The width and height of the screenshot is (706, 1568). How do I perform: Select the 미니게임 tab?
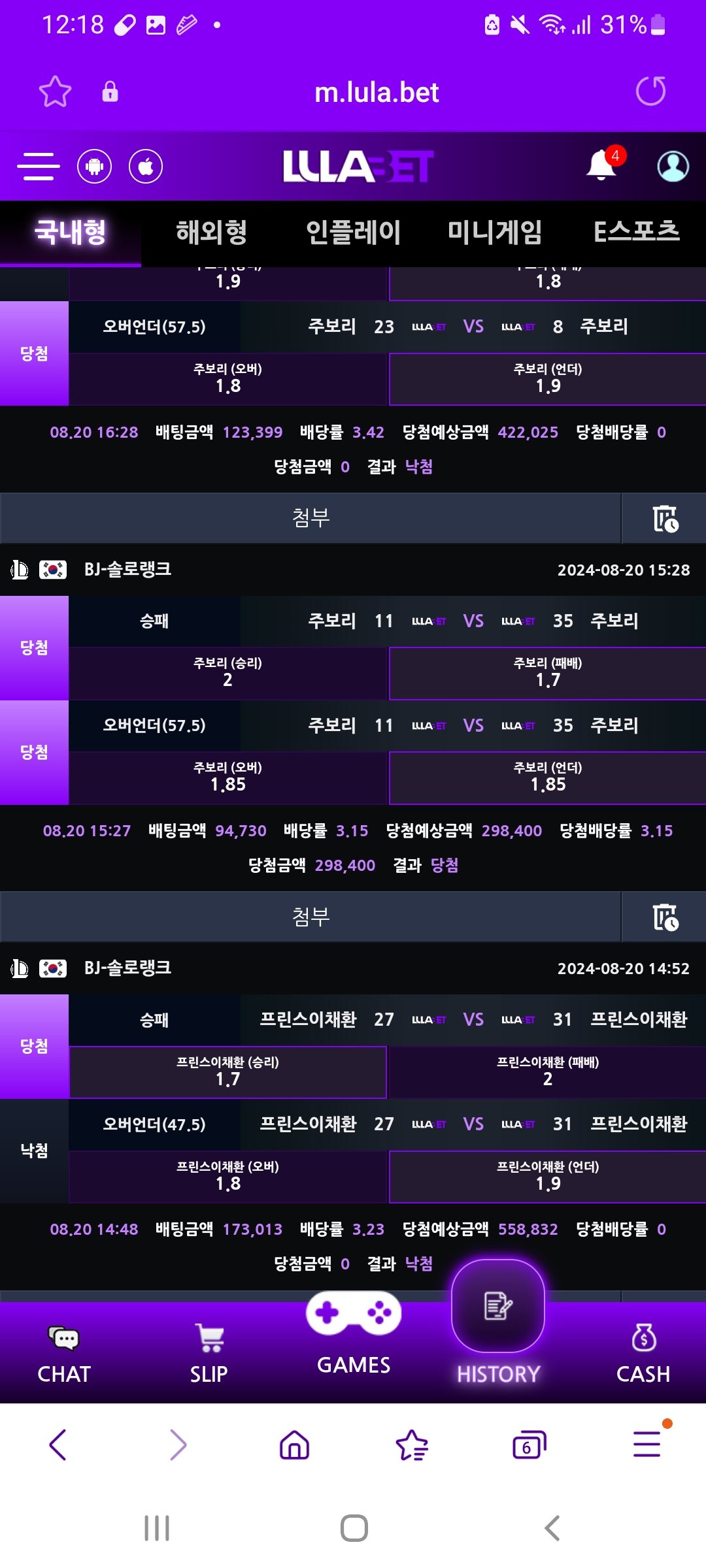[x=495, y=233]
